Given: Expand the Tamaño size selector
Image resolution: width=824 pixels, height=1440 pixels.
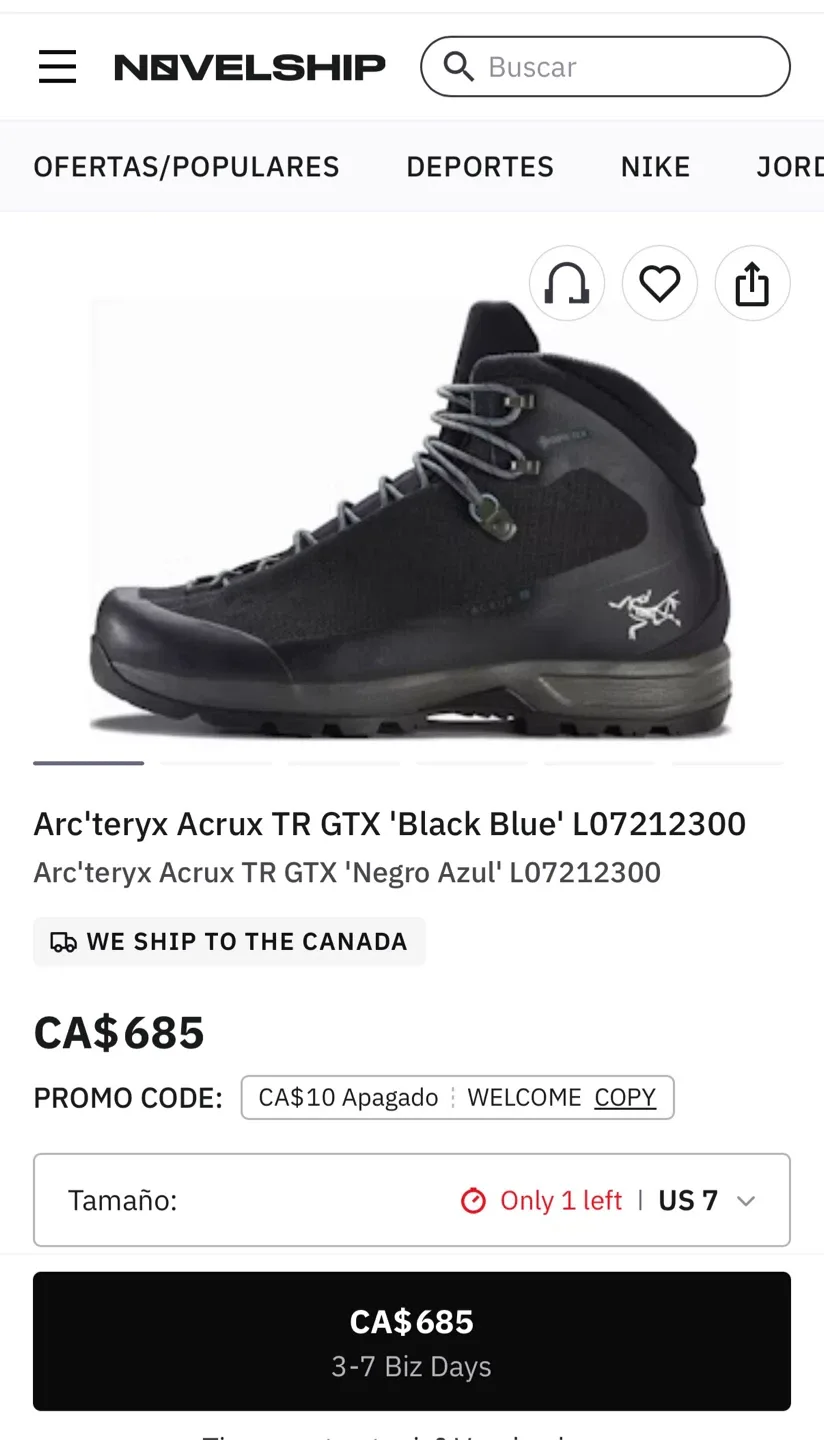Looking at the screenshot, I should point(412,1200).
